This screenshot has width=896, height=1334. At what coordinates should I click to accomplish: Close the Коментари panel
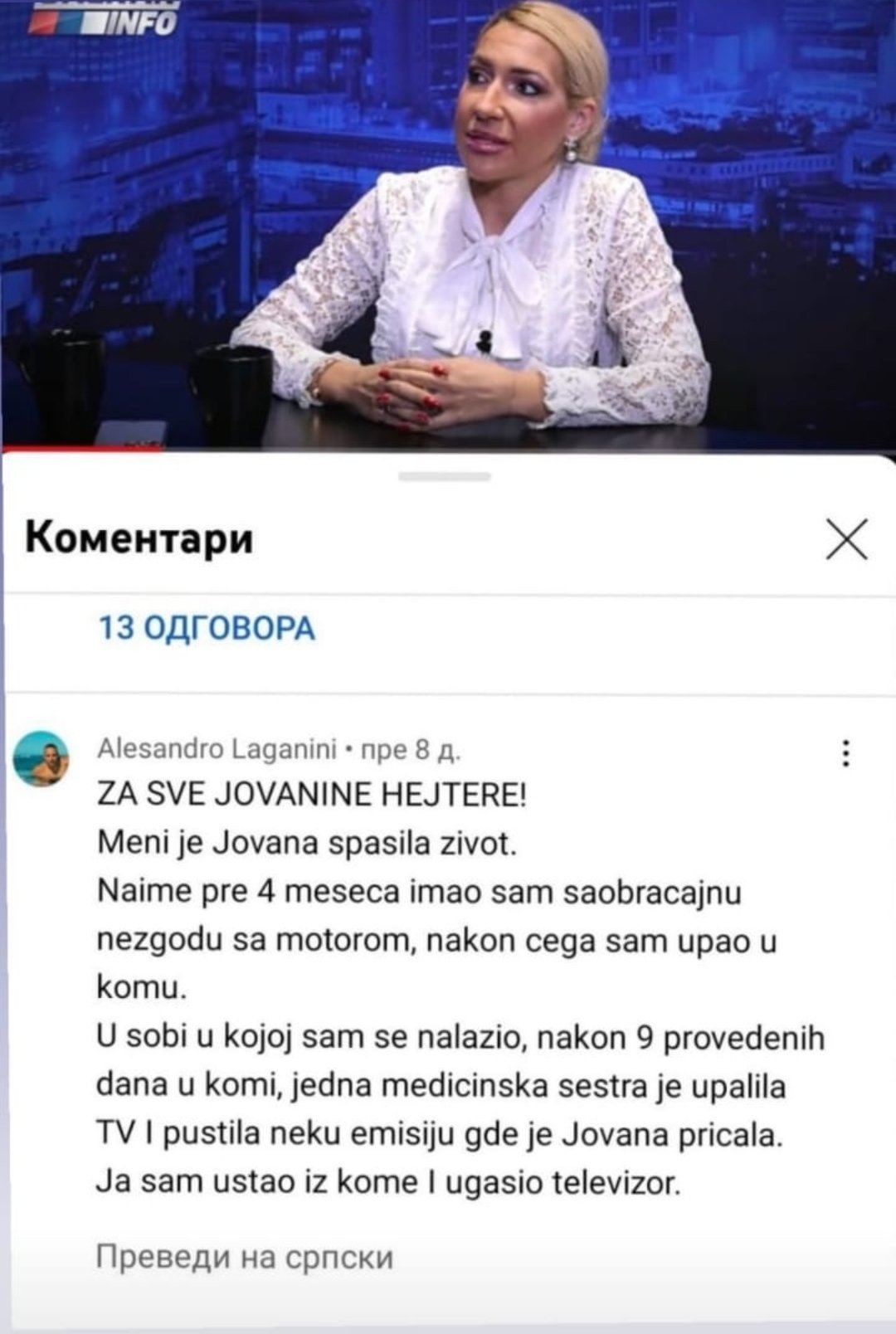click(846, 540)
